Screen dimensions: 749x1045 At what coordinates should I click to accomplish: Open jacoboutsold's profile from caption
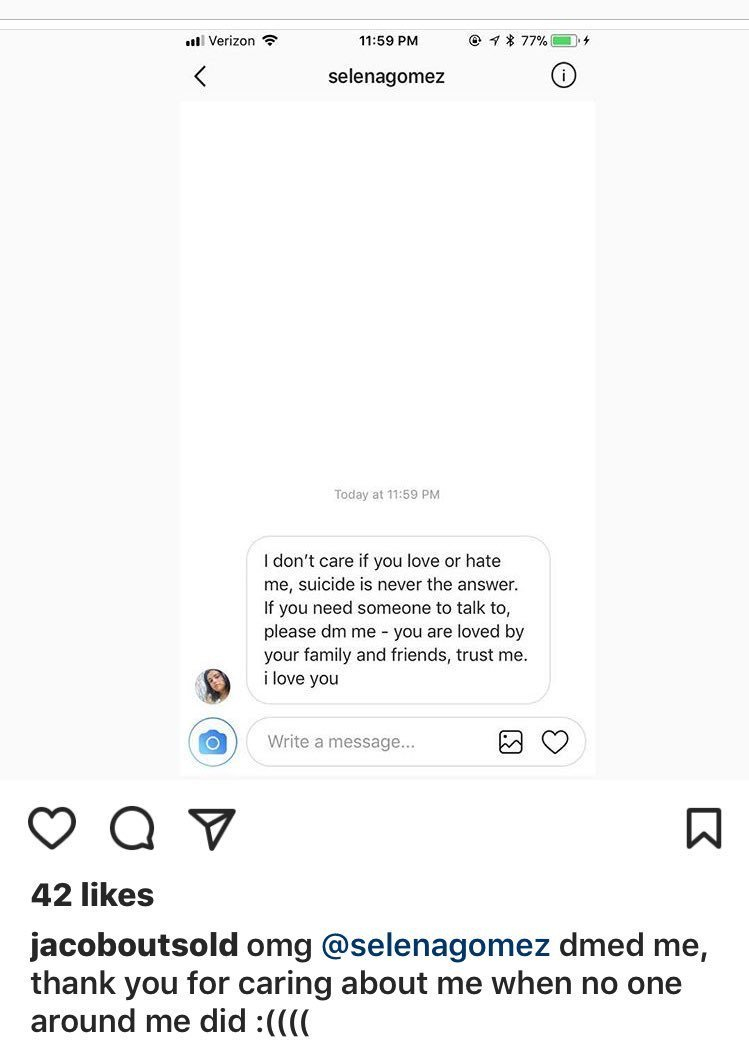click(134, 945)
